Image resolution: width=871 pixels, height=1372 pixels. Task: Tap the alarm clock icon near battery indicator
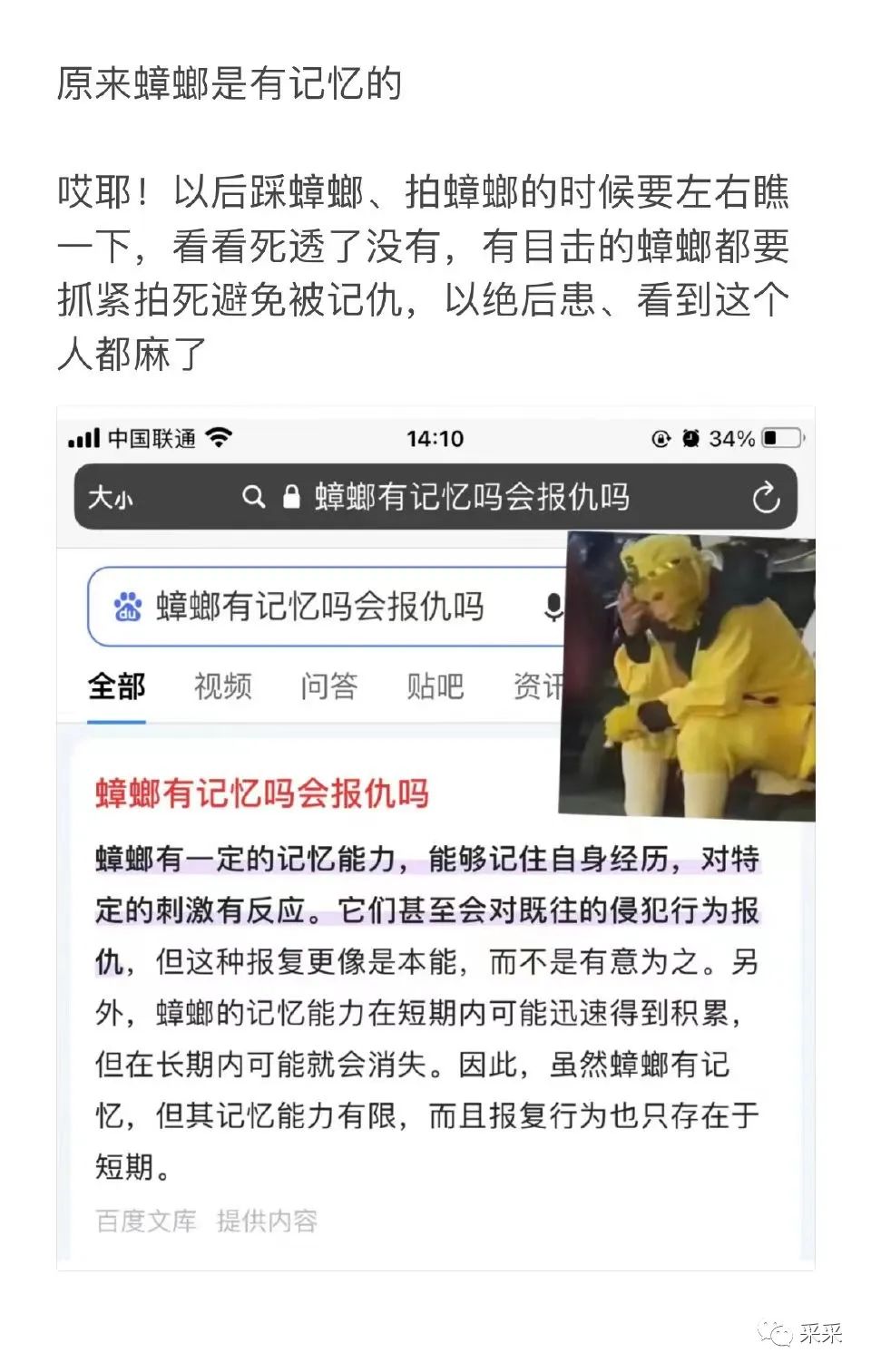click(x=691, y=437)
